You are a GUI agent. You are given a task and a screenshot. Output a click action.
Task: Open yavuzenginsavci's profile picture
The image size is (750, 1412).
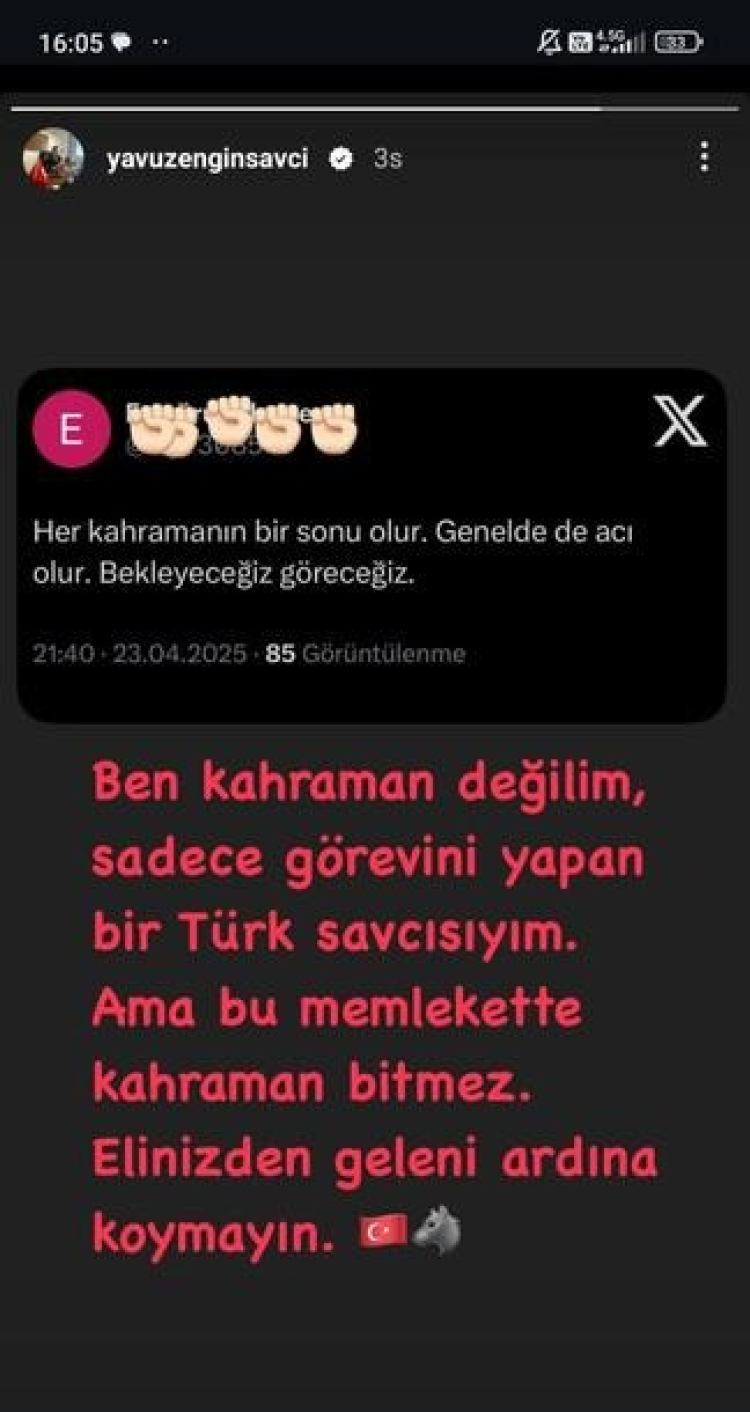[x=53, y=158]
